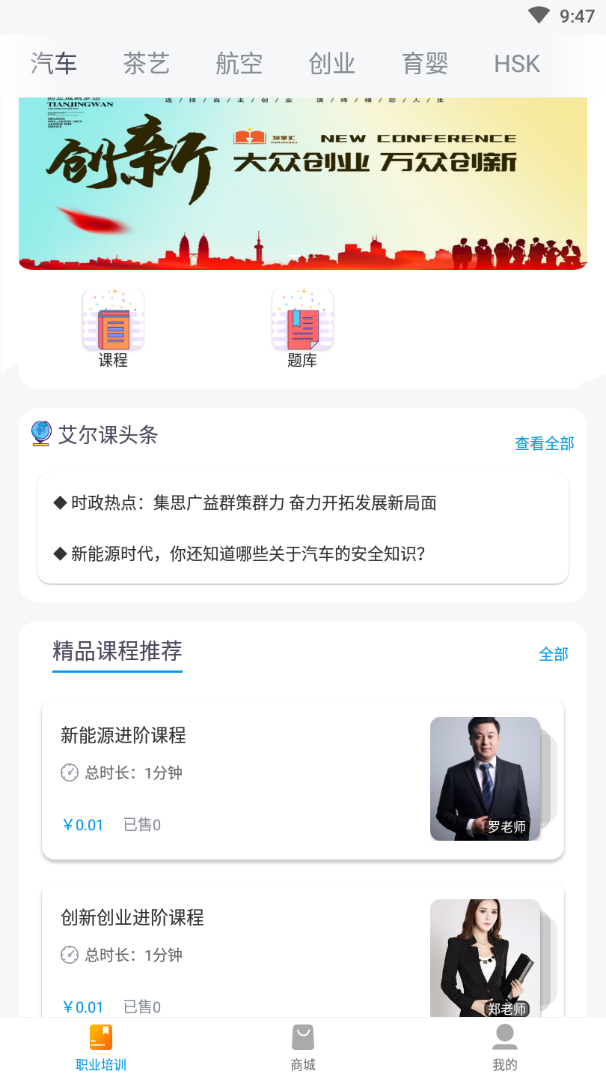Open the 我的 profile tab
Image resolution: width=606 pixels, height=1080 pixels.
coord(505,1047)
